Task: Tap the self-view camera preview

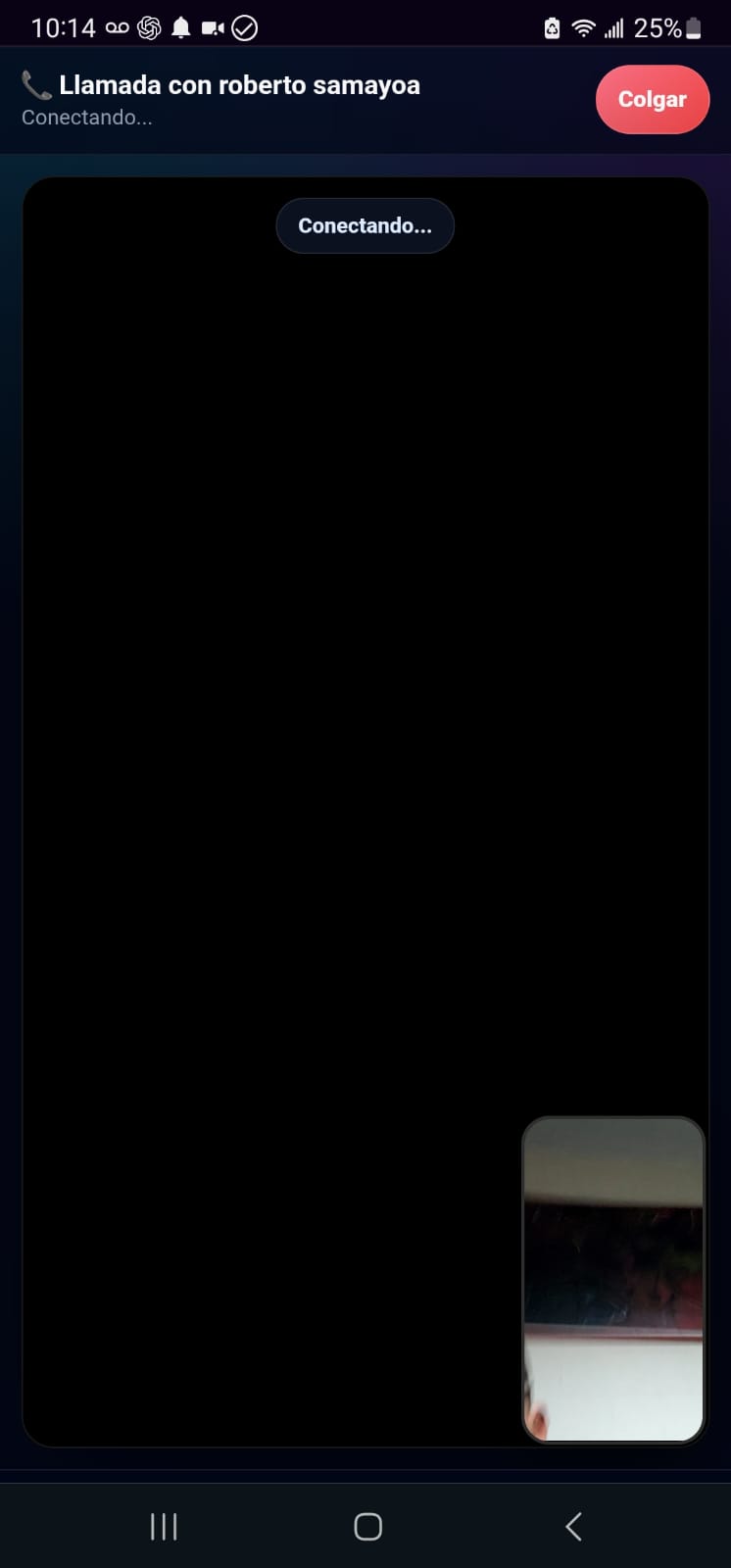Action: tap(613, 1280)
